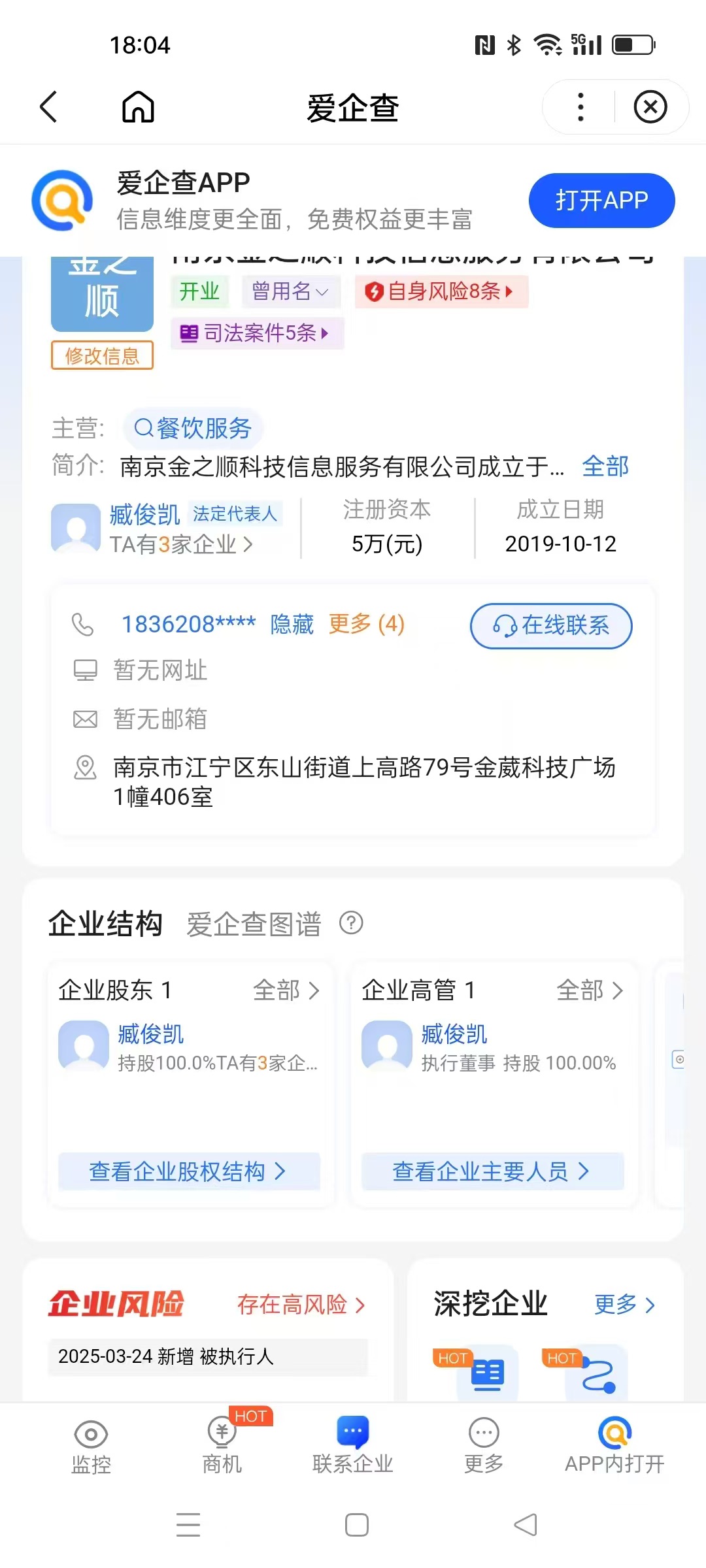Screen dimensions: 706x1568
Task: Tap the home icon in the header
Action: (x=138, y=106)
